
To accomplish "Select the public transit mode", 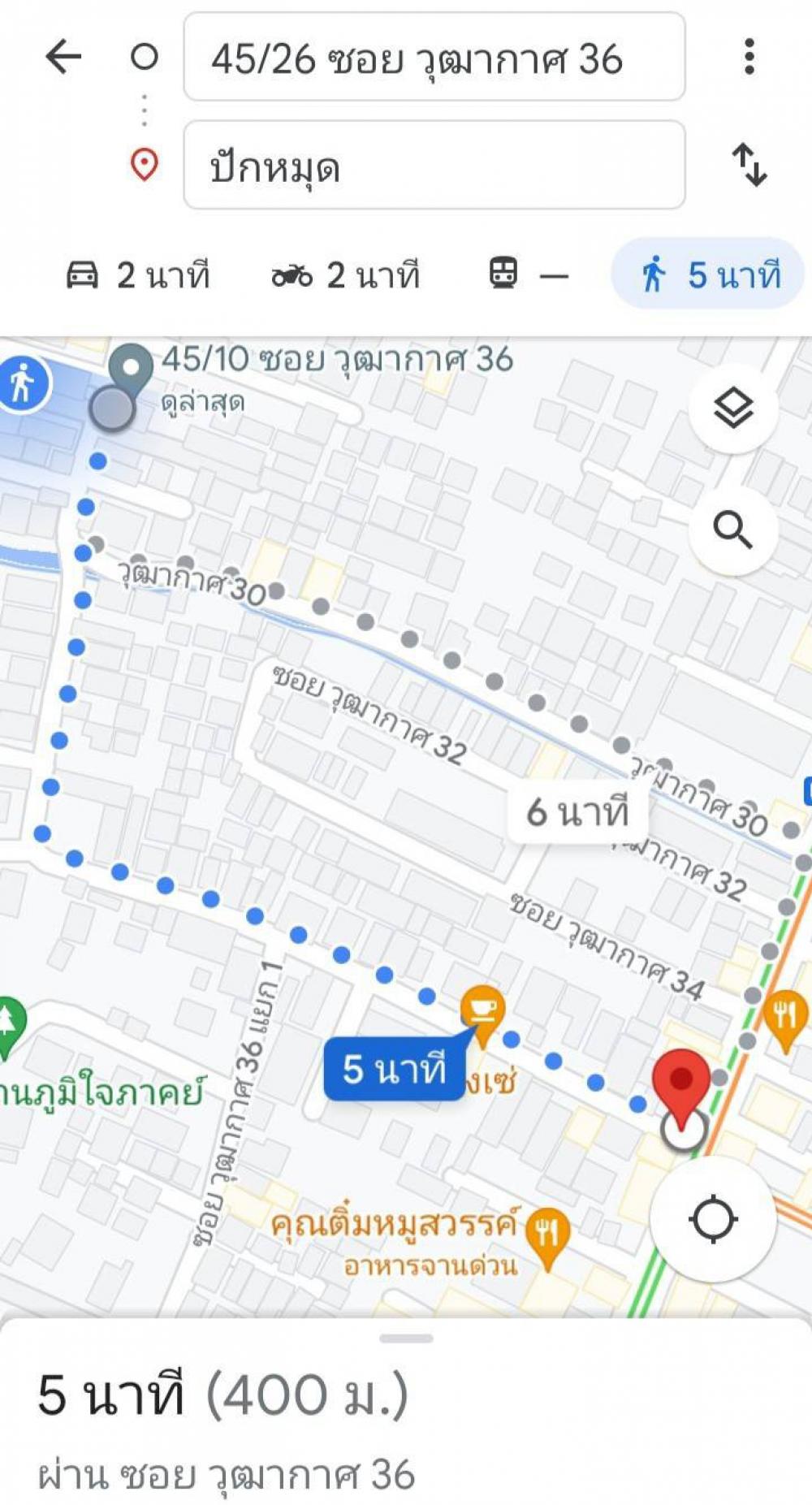I will pyautogui.click(x=528, y=274).
